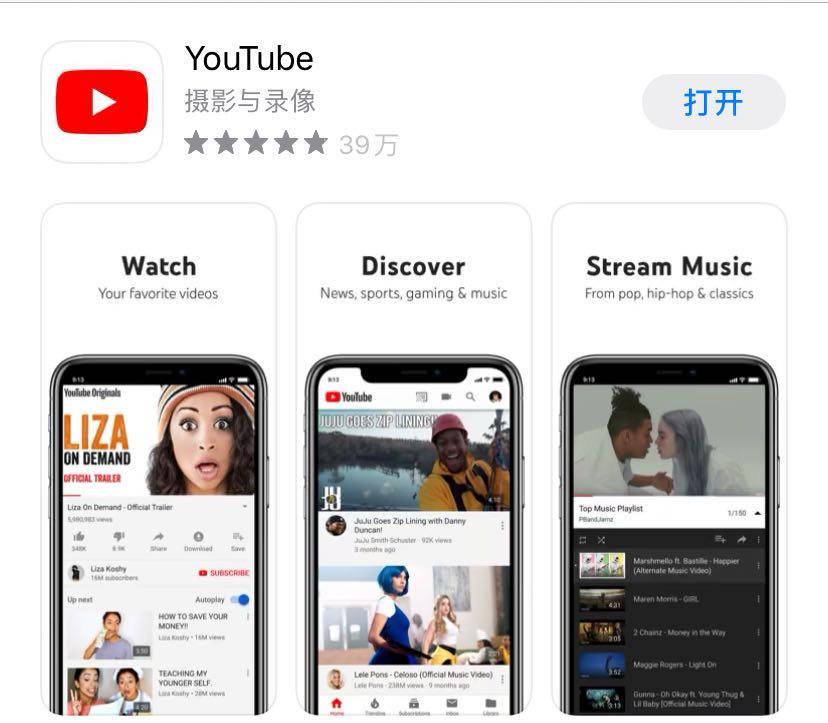The height and width of the screenshot is (723, 828).
Task: Open the 39万 star ratings
Action: coord(290,144)
